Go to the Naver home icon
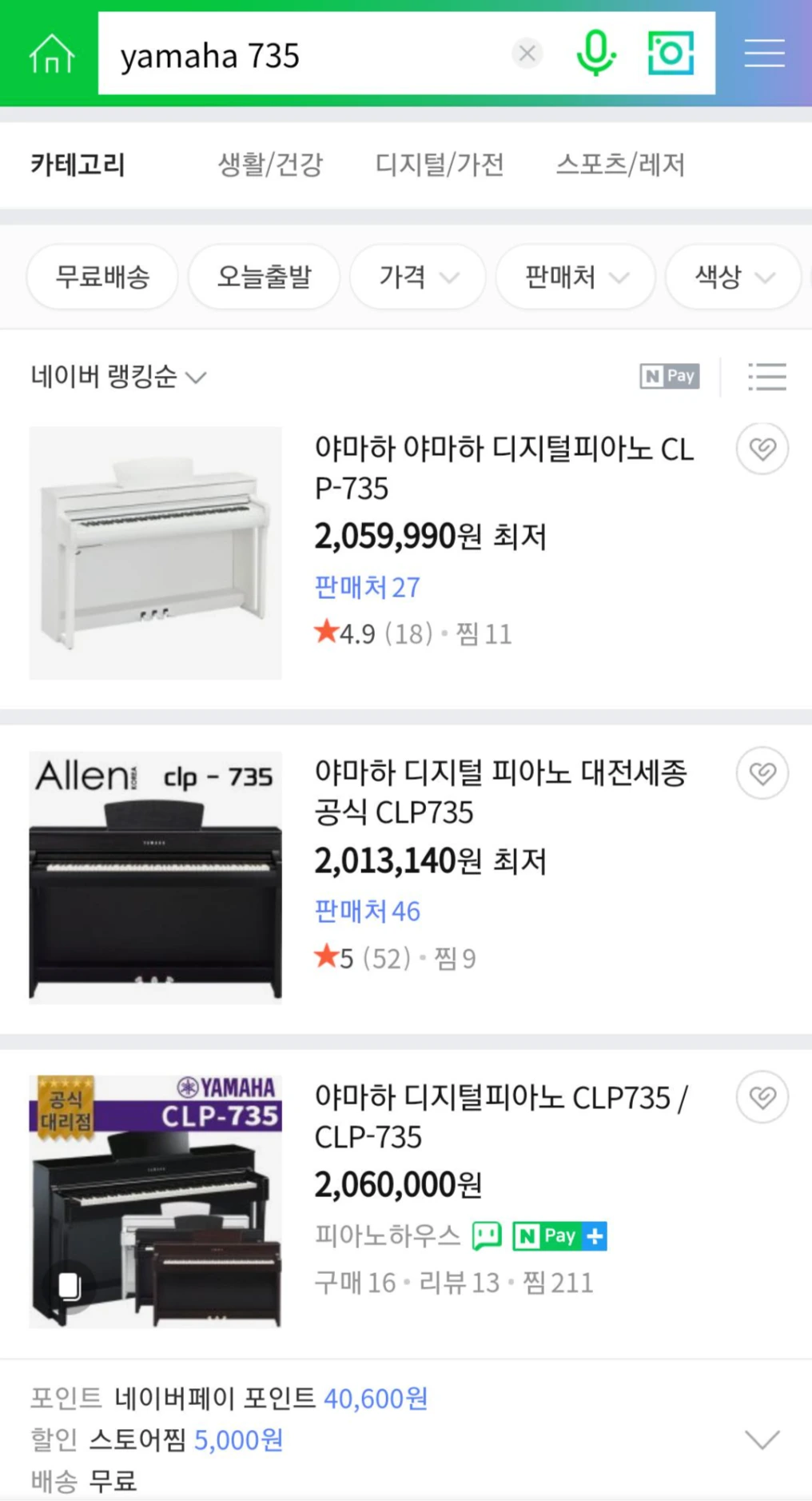 pyautogui.click(x=51, y=54)
